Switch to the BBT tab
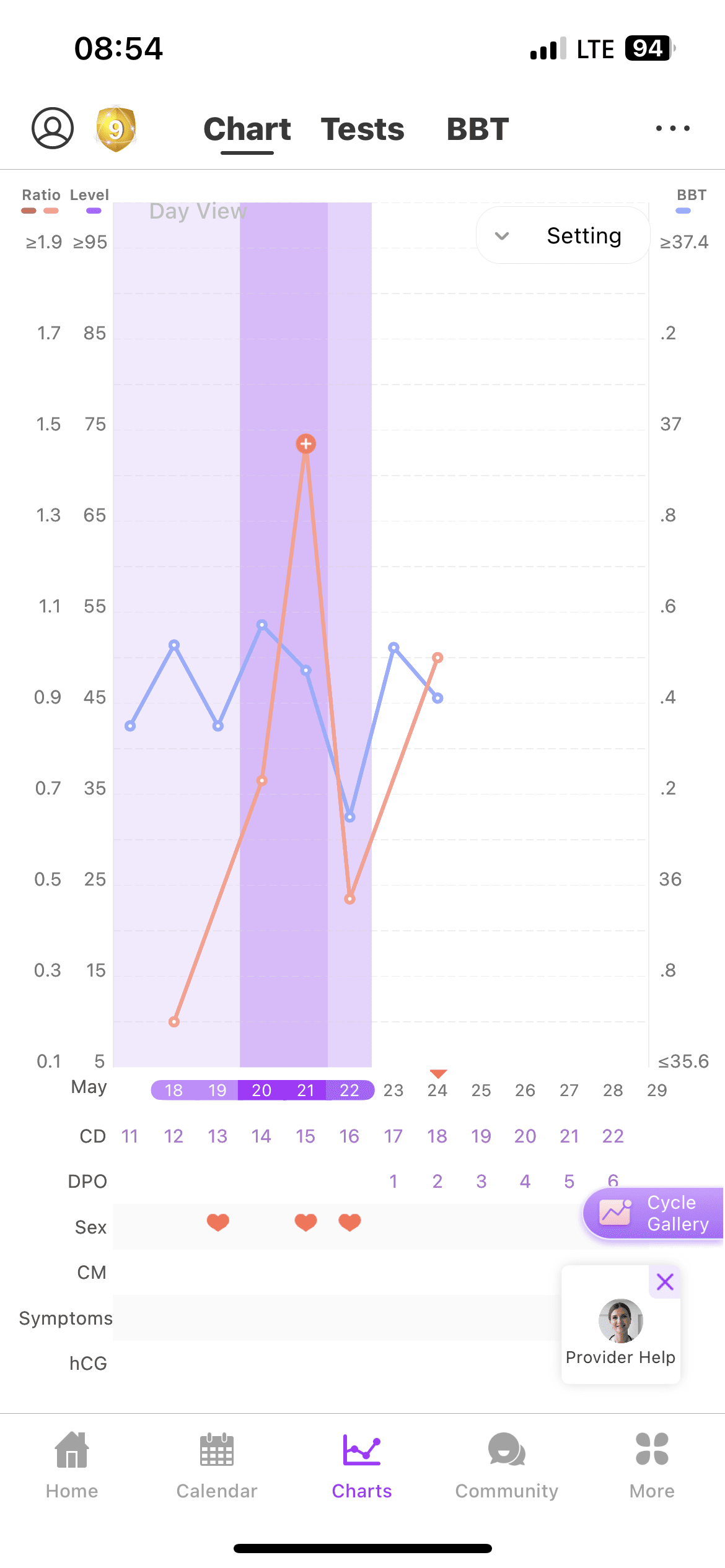This screenshot has width=725, height=1568. (x=478, y=129)
